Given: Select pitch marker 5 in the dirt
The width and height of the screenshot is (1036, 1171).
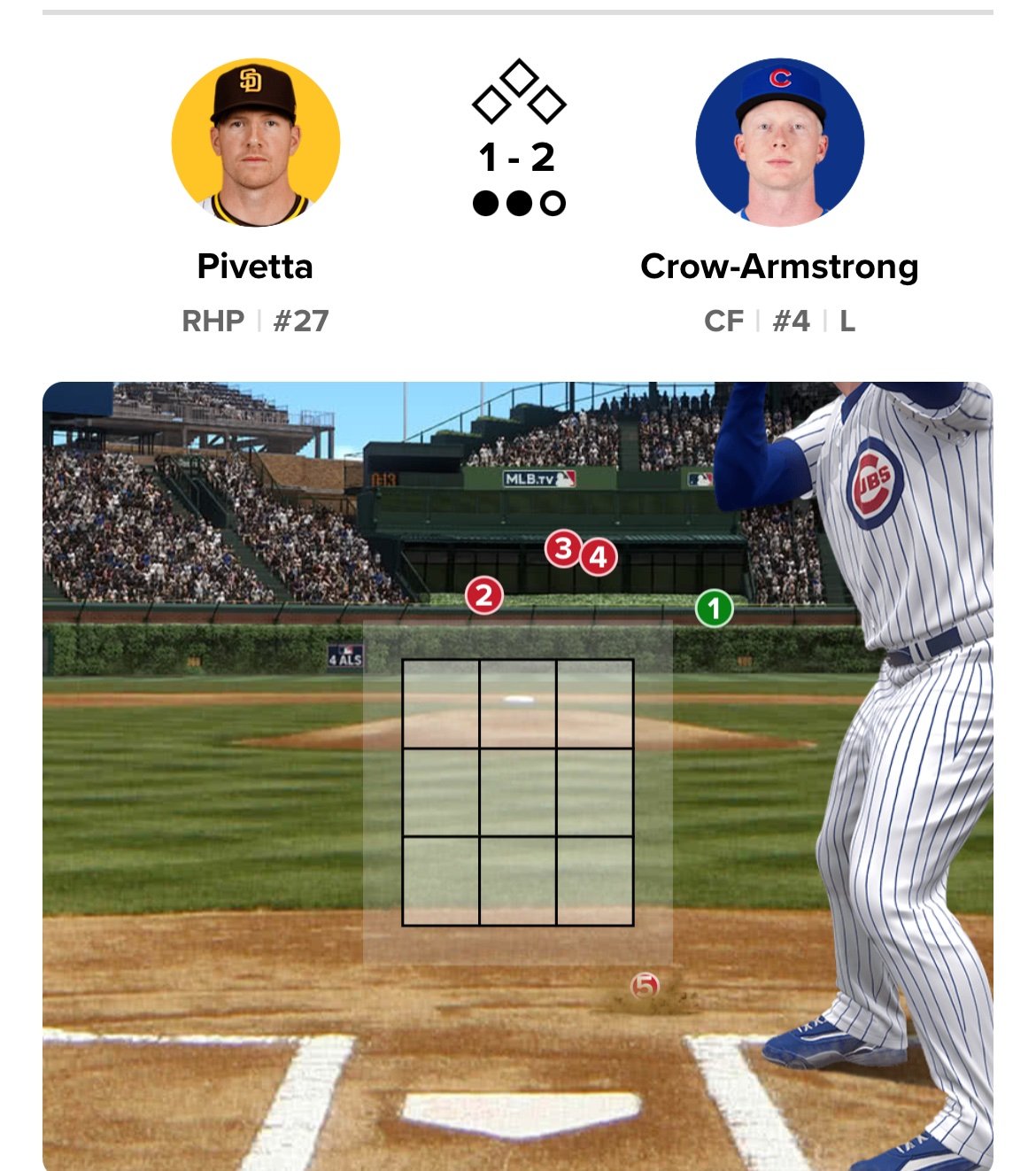Looking at the screenshot, I should [645, 986].
